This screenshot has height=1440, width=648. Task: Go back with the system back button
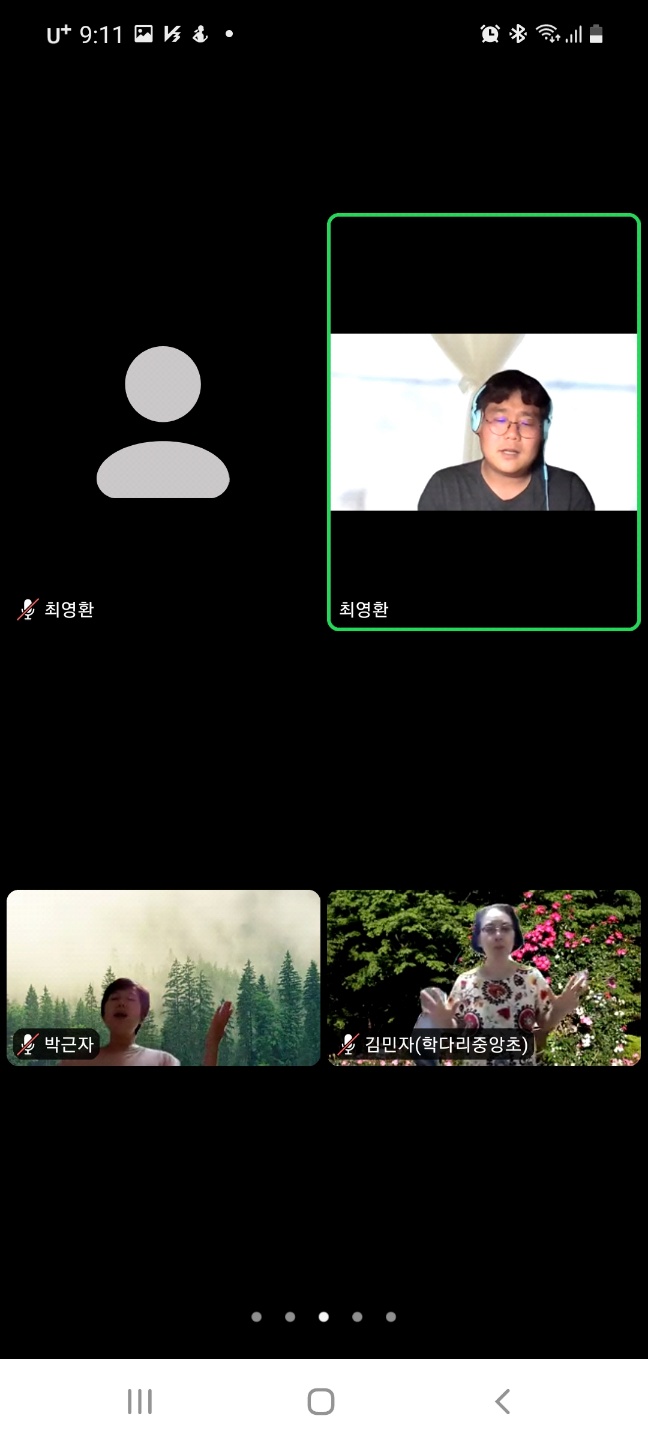point(502,1401)
